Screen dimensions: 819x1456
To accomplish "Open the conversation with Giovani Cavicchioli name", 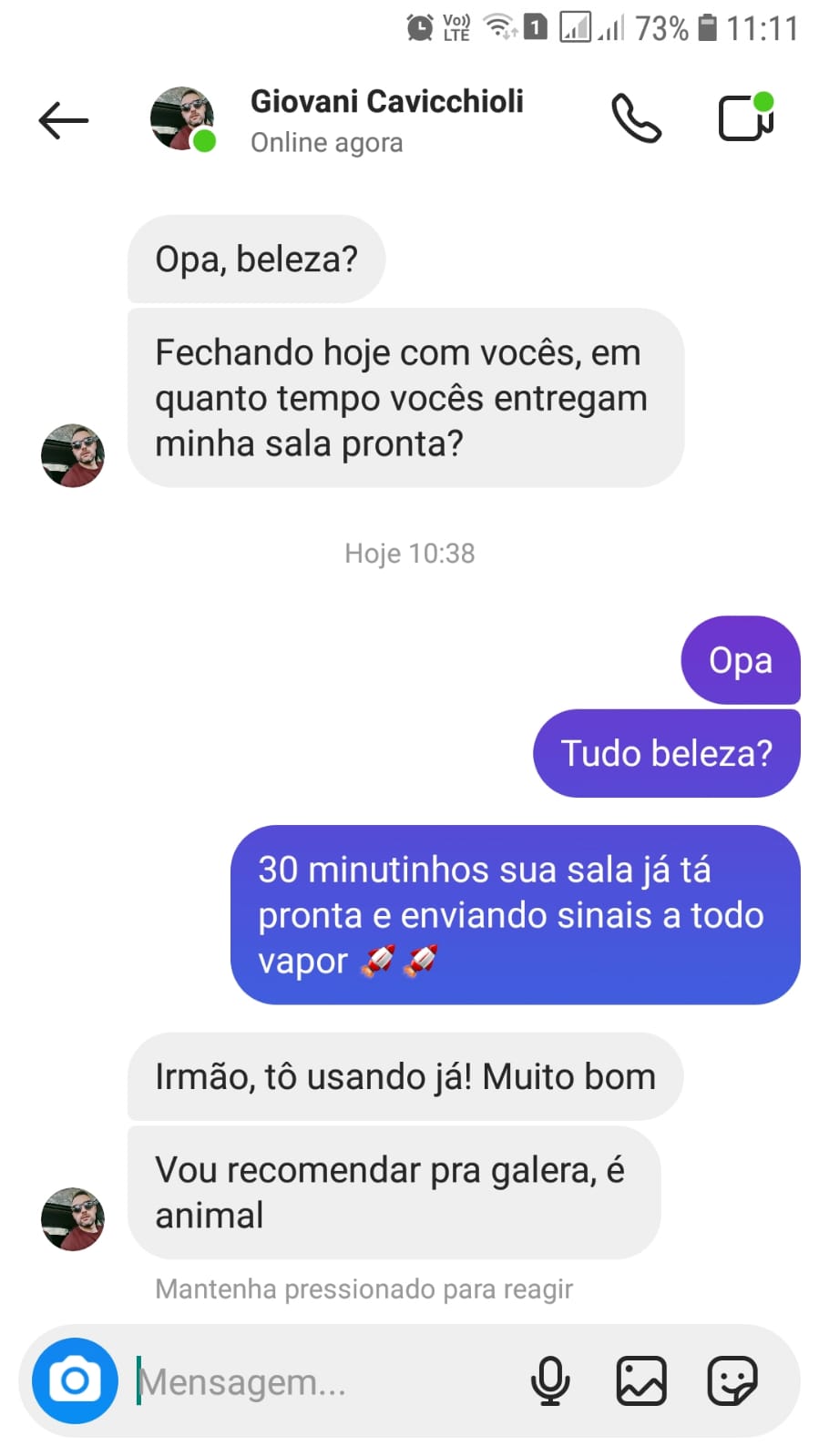I will 386,101.
